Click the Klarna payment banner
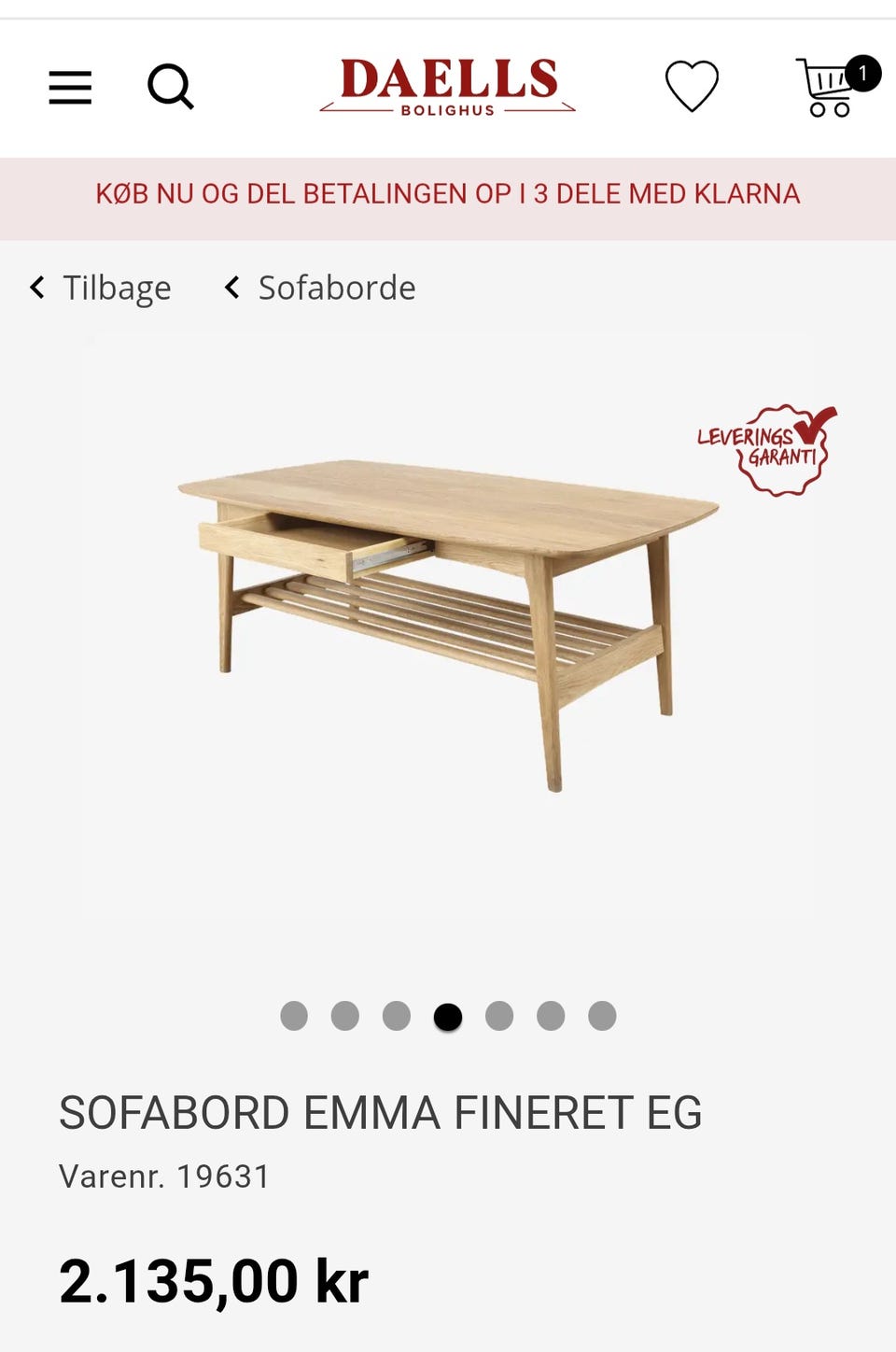The image size is (896, 1352). (x=448, y=195)
